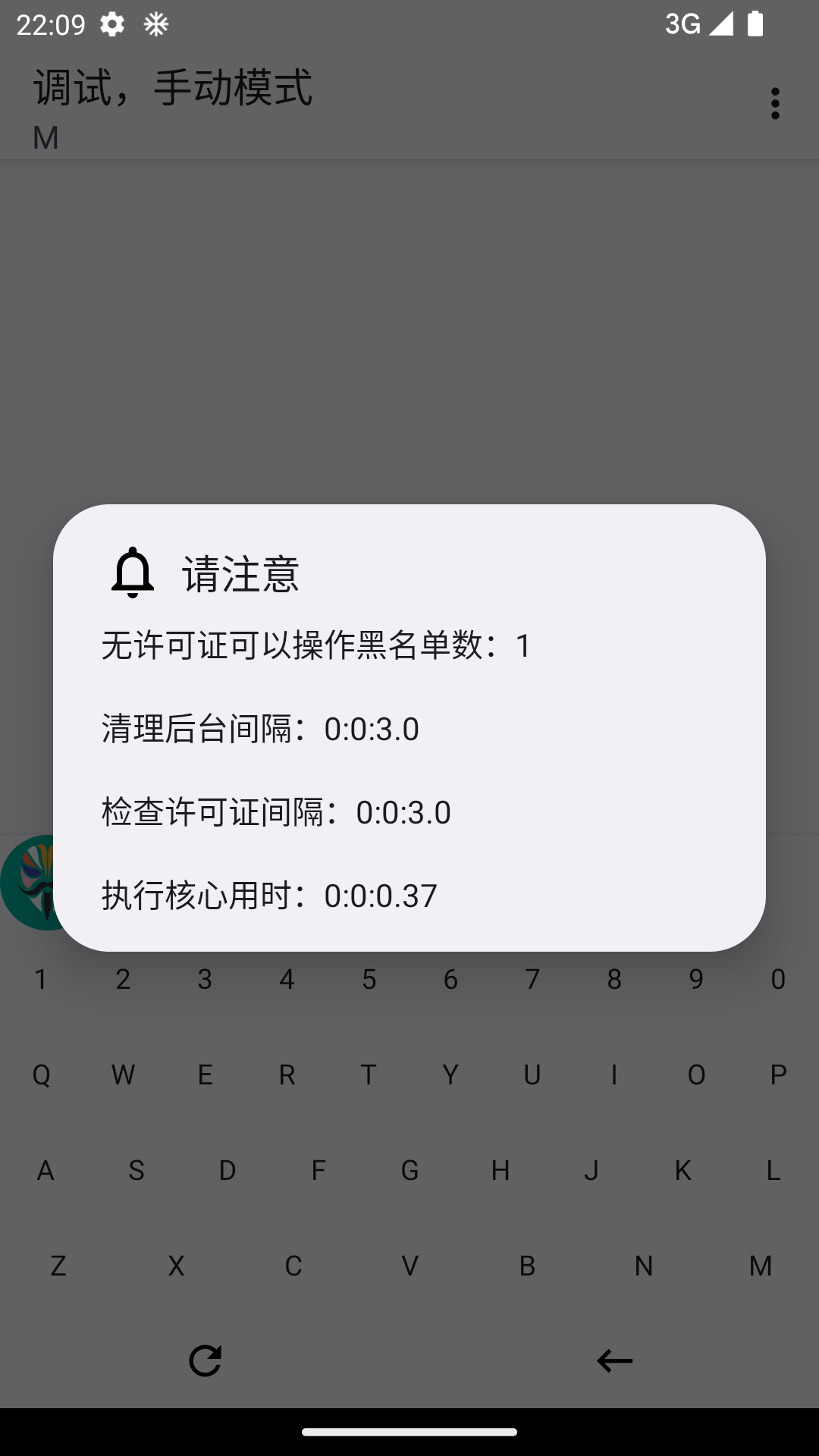The image size is (819, 1456).
Task: Choose number 0 on the keyboard
Action: tap(778, 979)
